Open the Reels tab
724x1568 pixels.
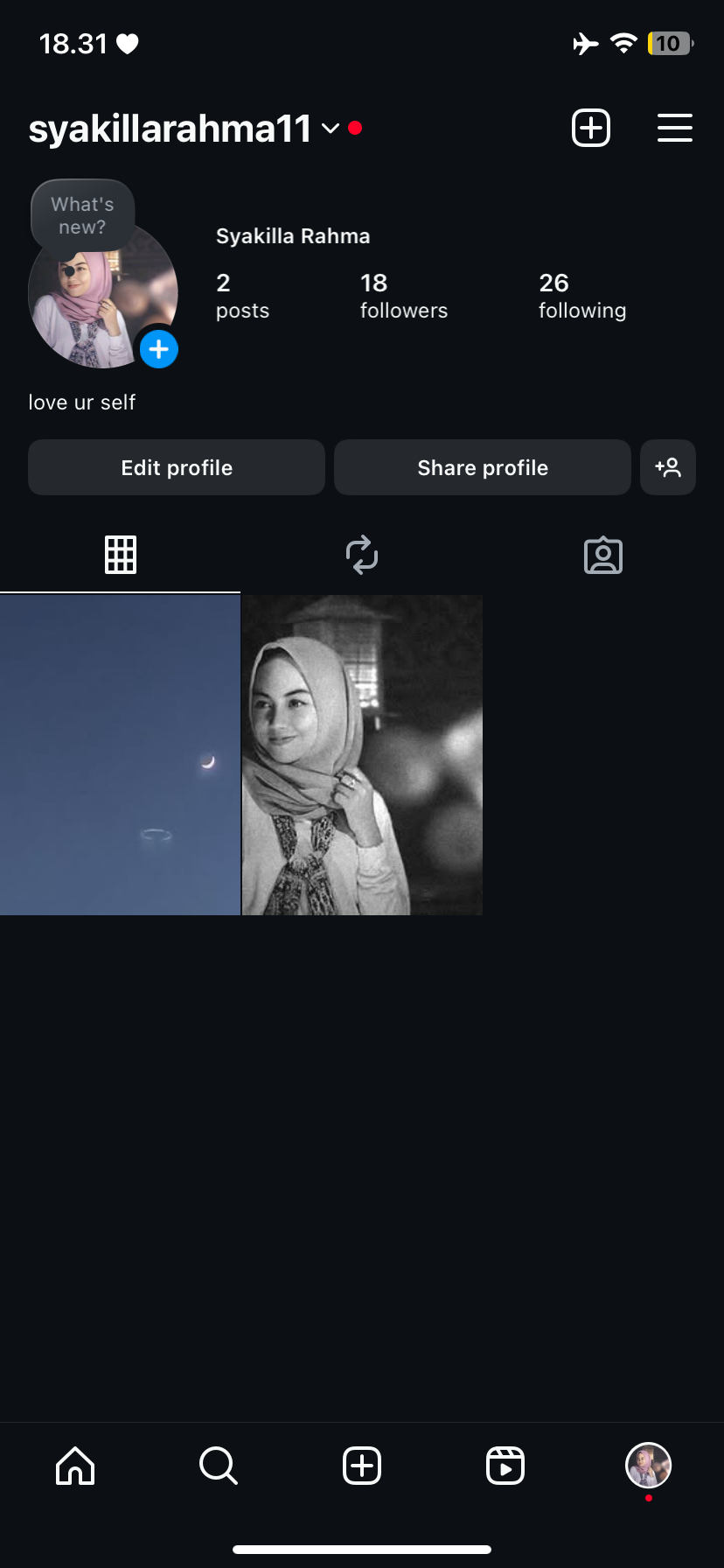coord(505,1466)
